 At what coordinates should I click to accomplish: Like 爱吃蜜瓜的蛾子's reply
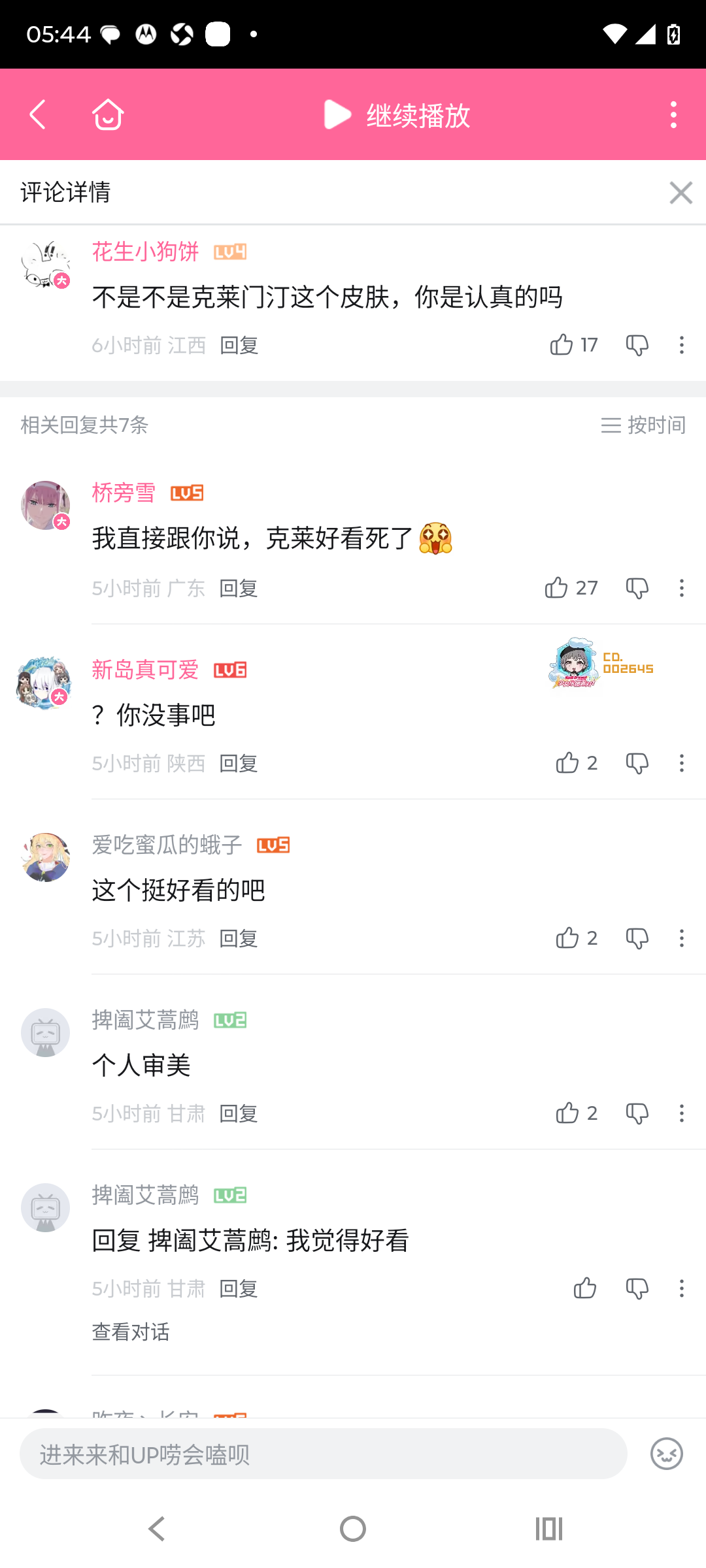pos(576,938)
